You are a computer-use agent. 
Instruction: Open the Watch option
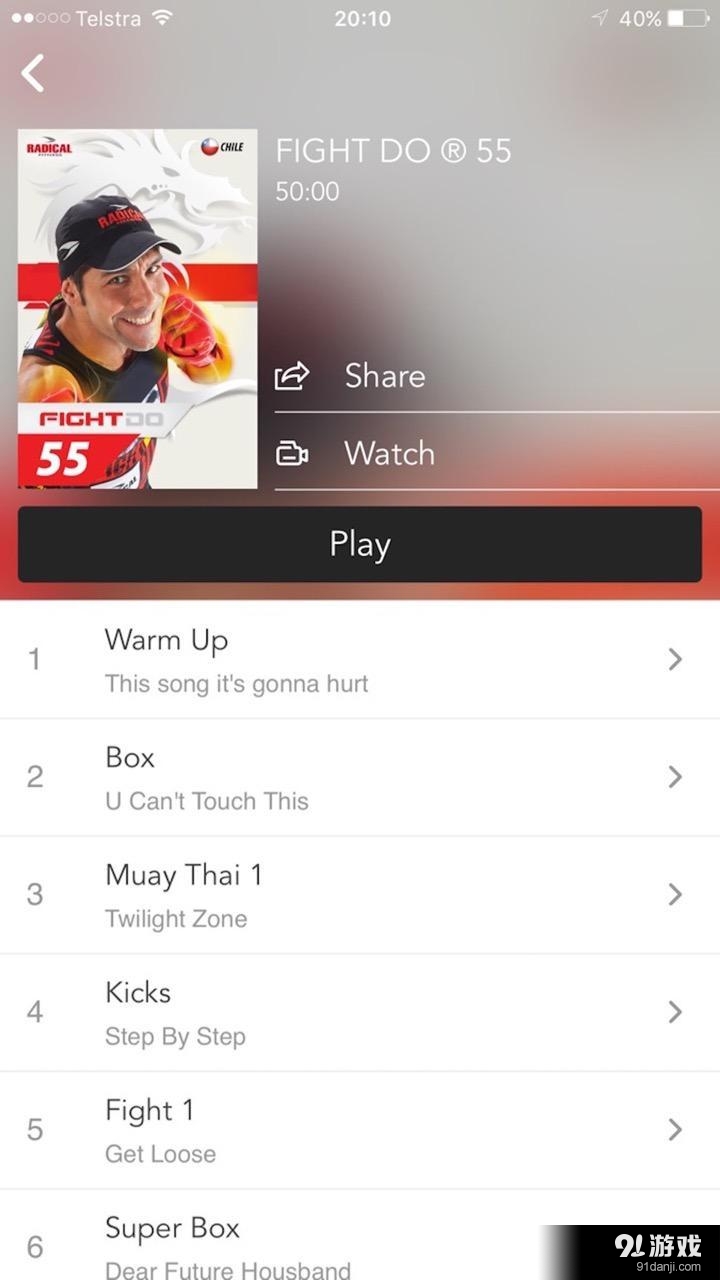tap(389, 453)
